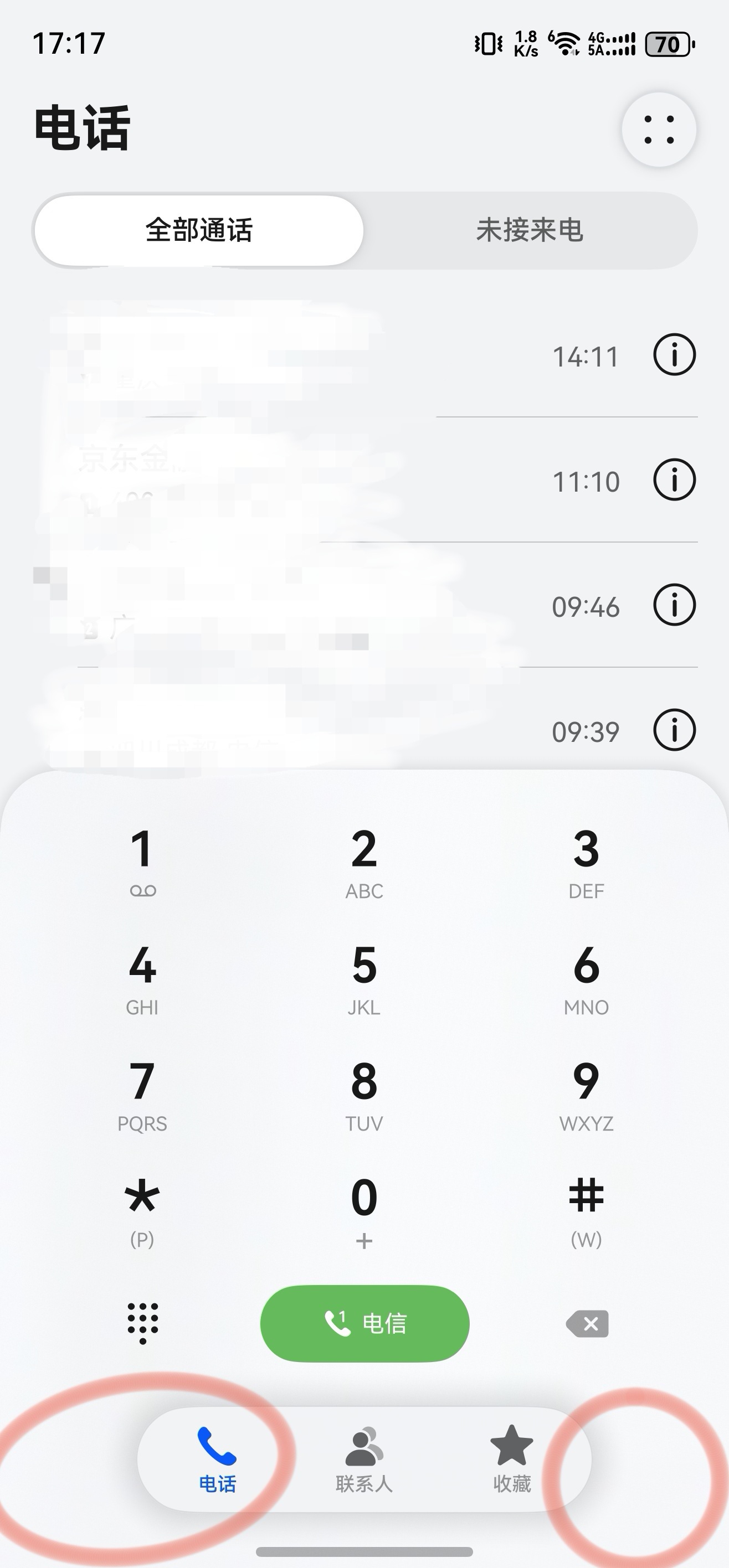
Task: Switch to the 联系人 tab
Action: coord(364,1460)
